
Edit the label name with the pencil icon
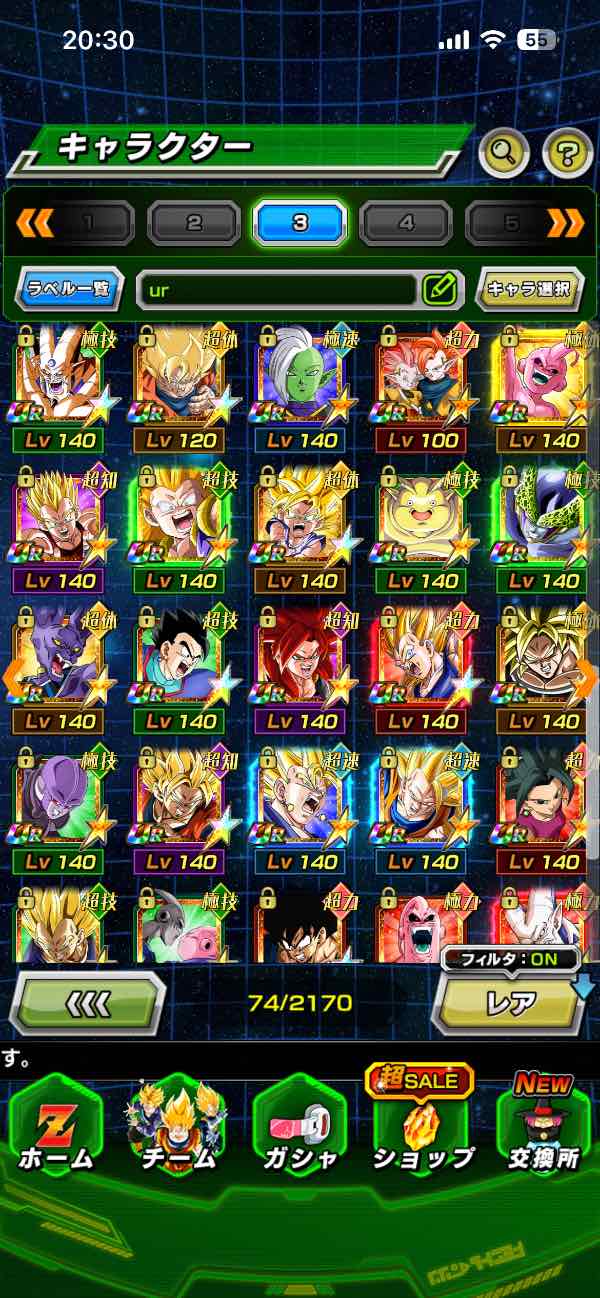439,290
